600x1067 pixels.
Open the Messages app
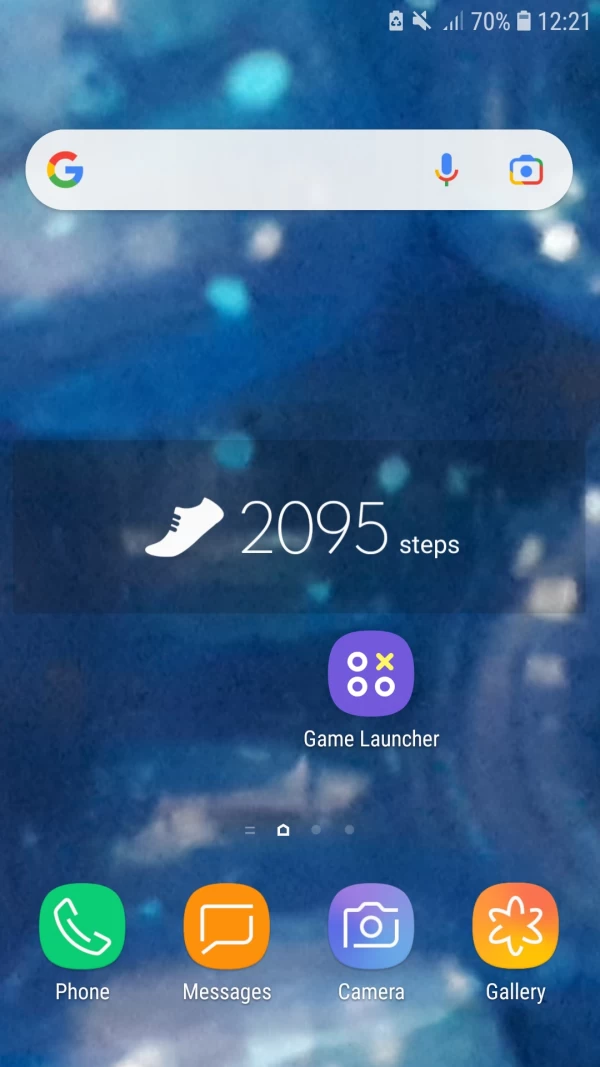pyautogui.click(x=227, y=926)
